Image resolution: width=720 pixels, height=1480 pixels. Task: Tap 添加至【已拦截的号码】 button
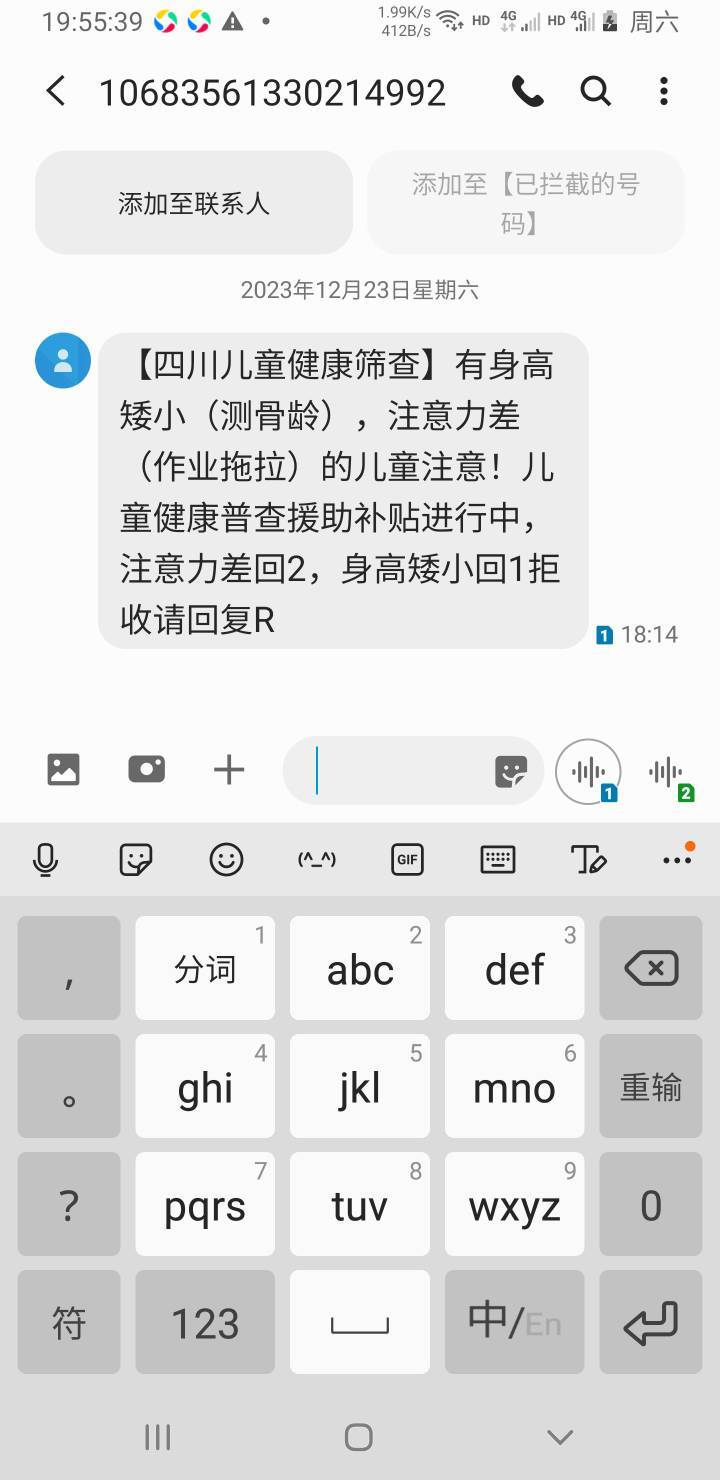point(526,203)
